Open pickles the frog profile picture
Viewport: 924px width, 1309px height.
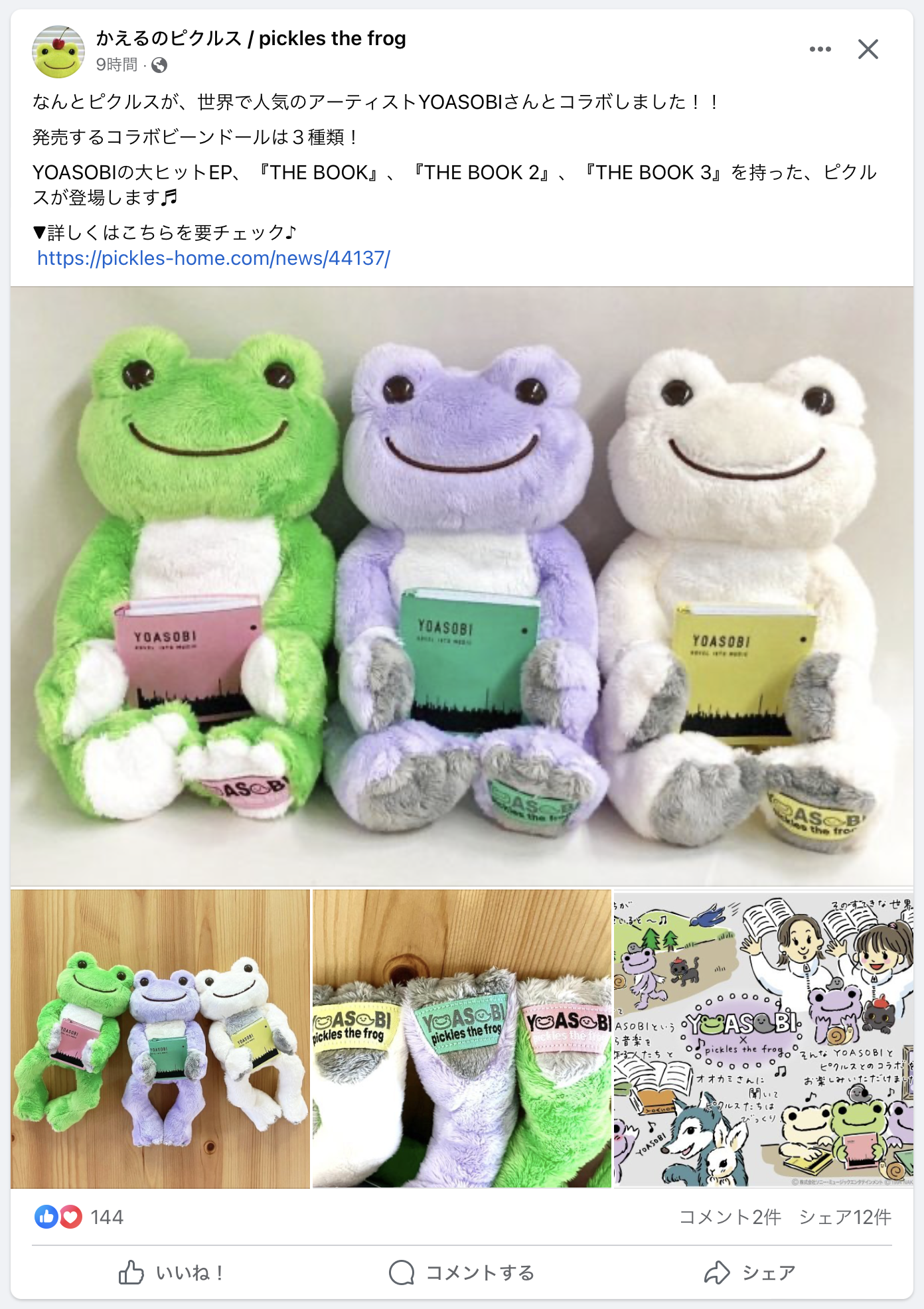[58, 52]
